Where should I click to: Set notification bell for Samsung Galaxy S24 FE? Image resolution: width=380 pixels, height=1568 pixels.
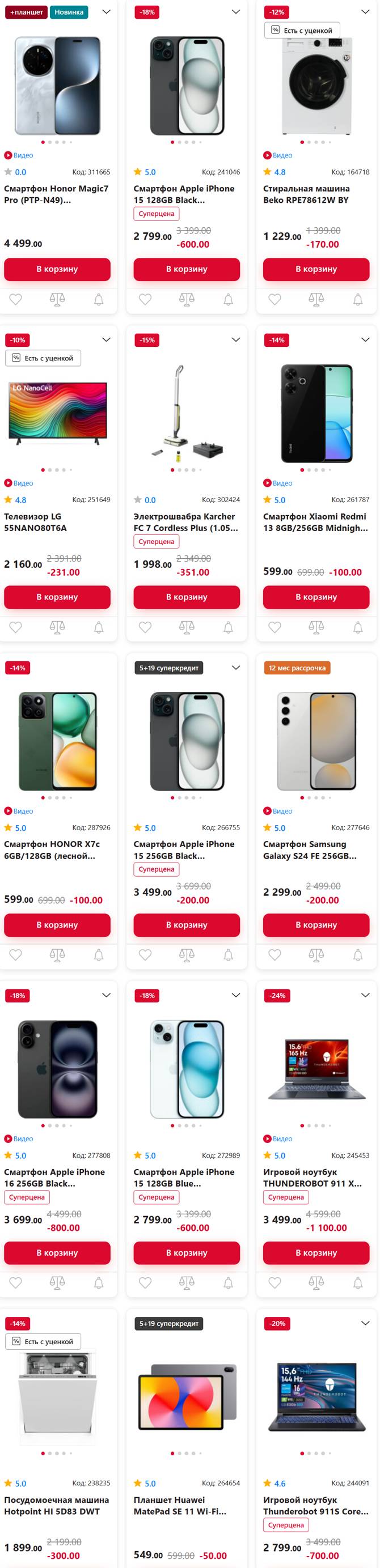pos(357,955)
